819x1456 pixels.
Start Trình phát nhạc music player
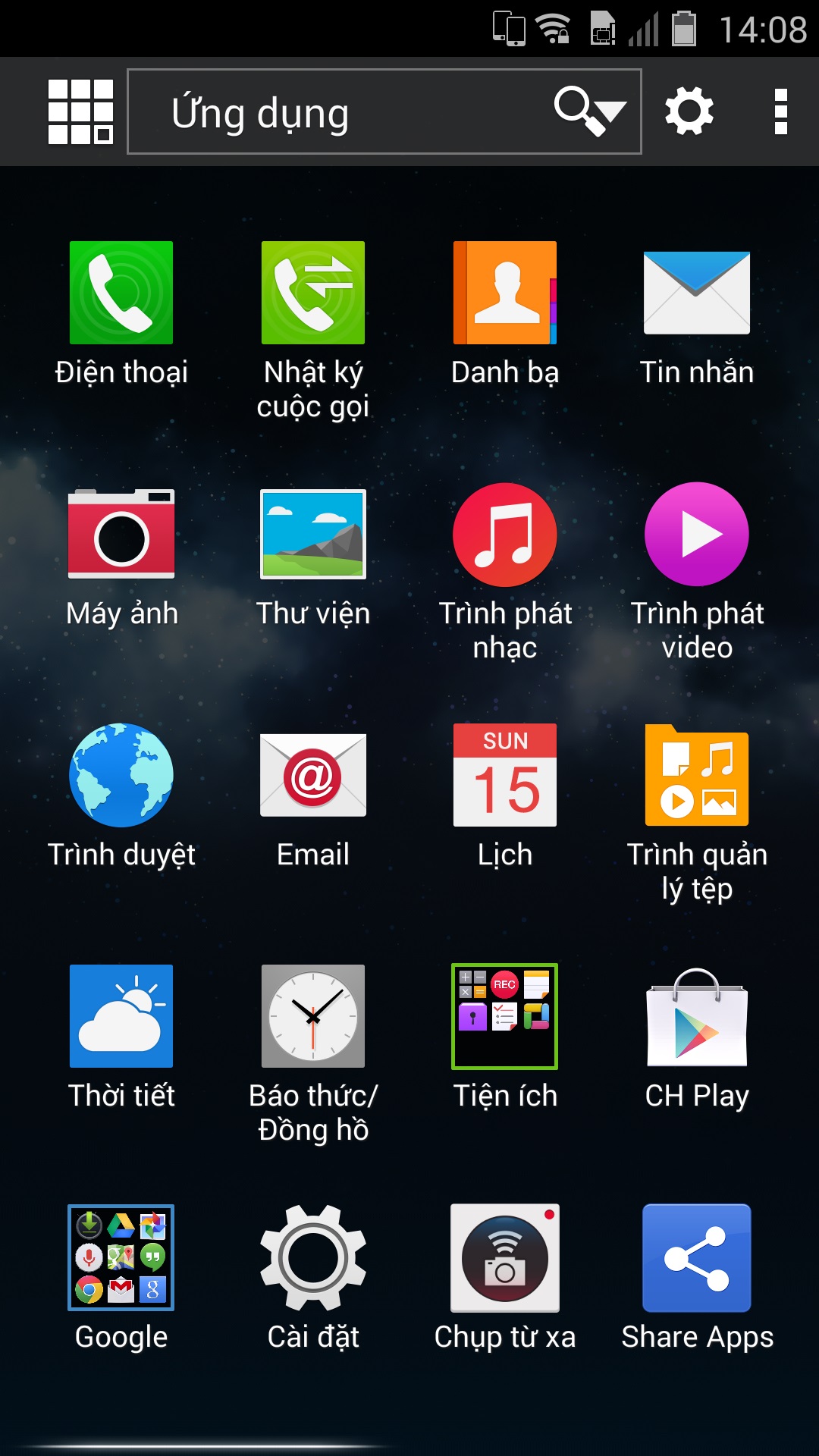pyautogui.click(x=505, y=534)
